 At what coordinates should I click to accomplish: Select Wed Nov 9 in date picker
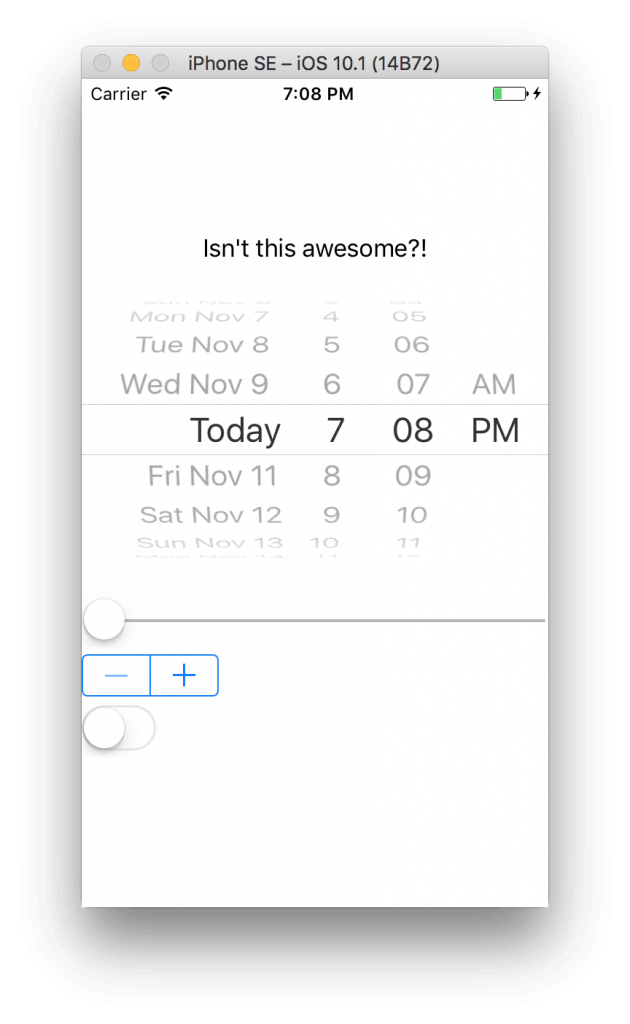(x=194, y=384)
